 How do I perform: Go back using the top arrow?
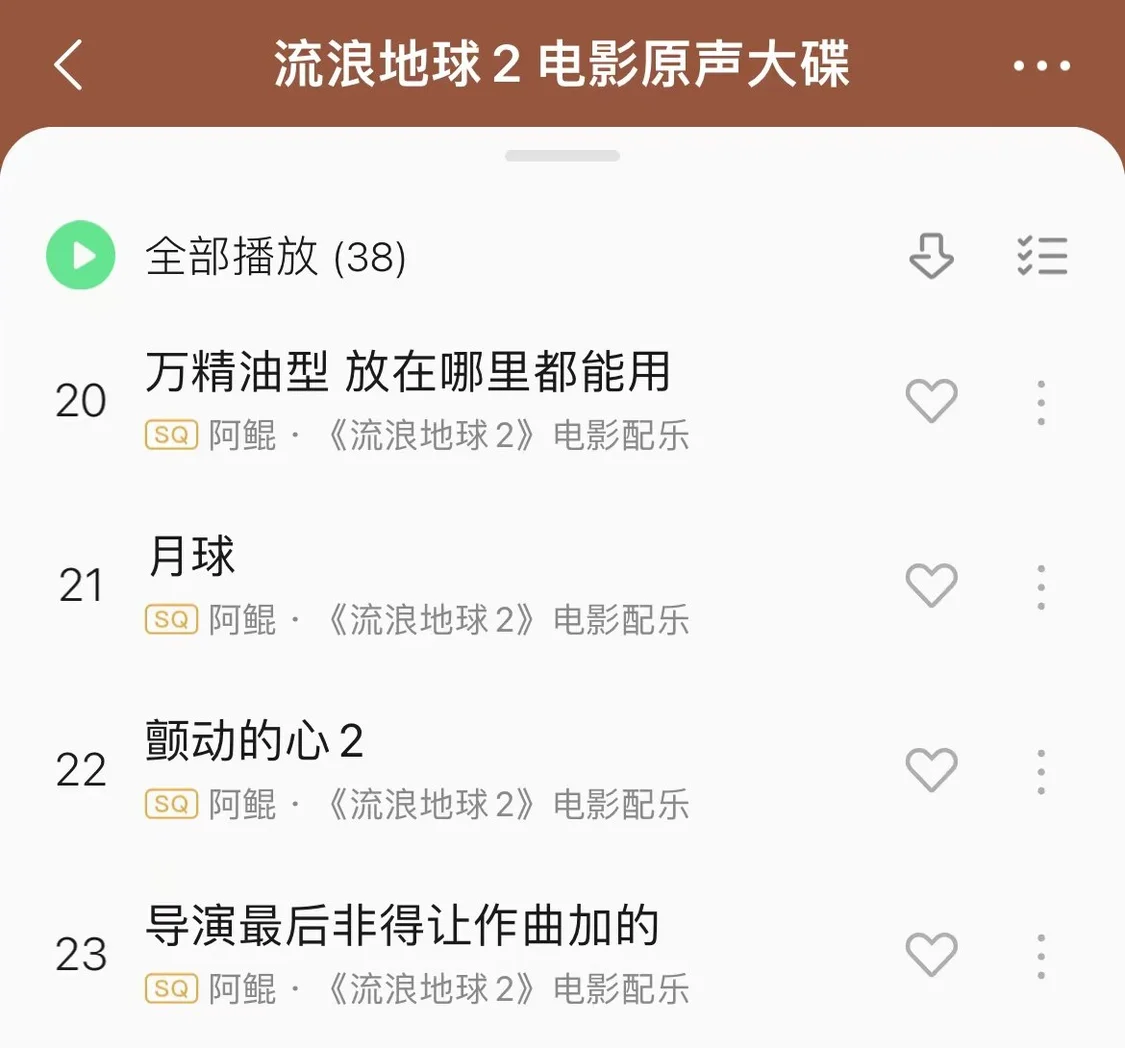click(x=68, y=66)
